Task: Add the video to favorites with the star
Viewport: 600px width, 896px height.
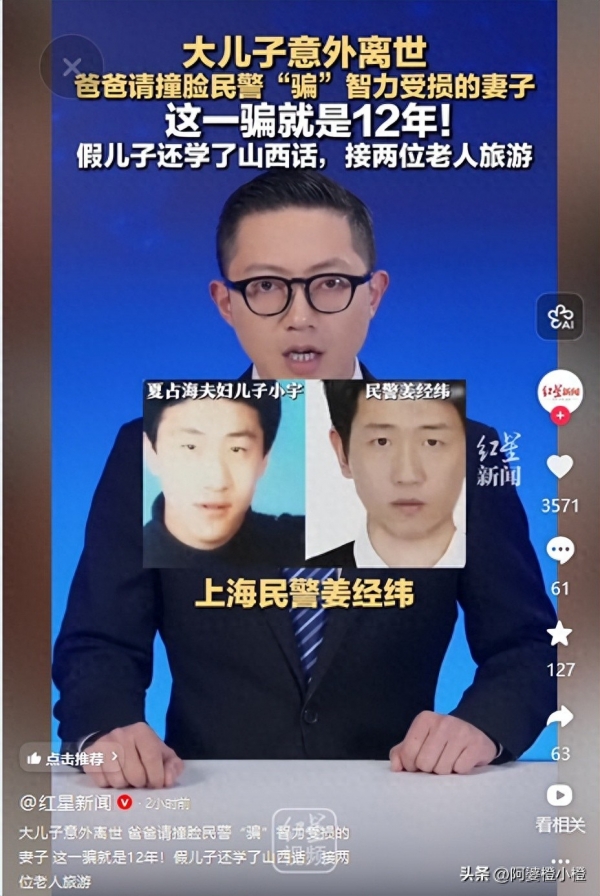Action: coord(560,633)
